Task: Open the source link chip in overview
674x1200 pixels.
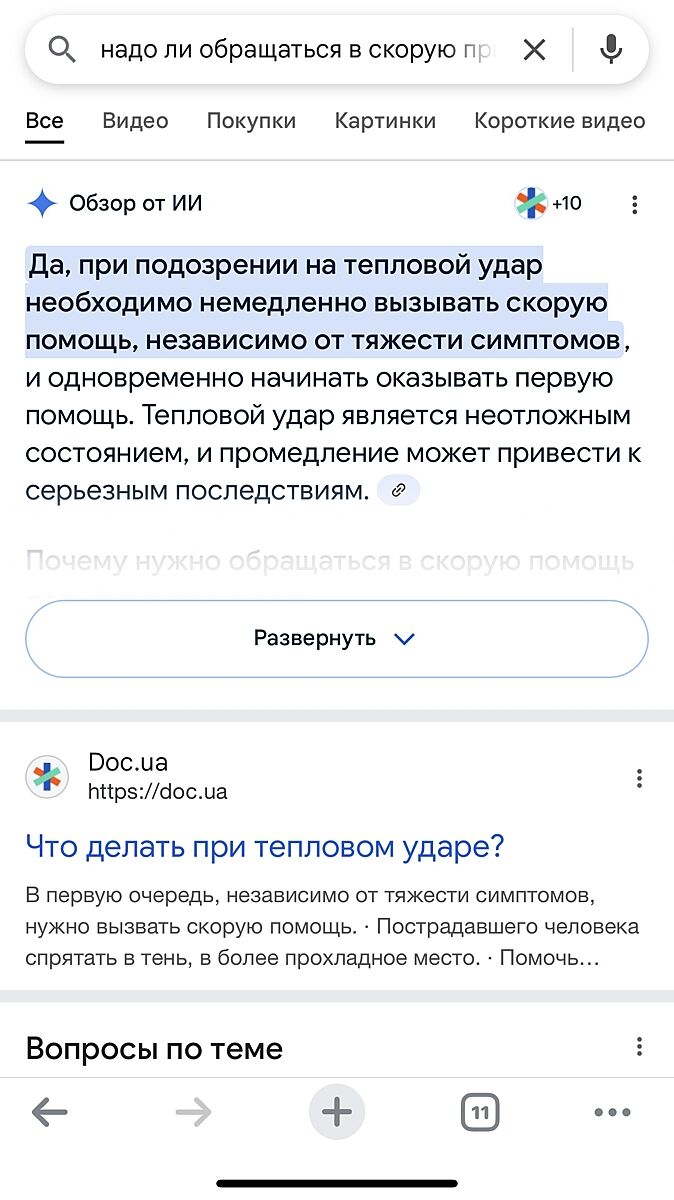Action: (398, 490)
